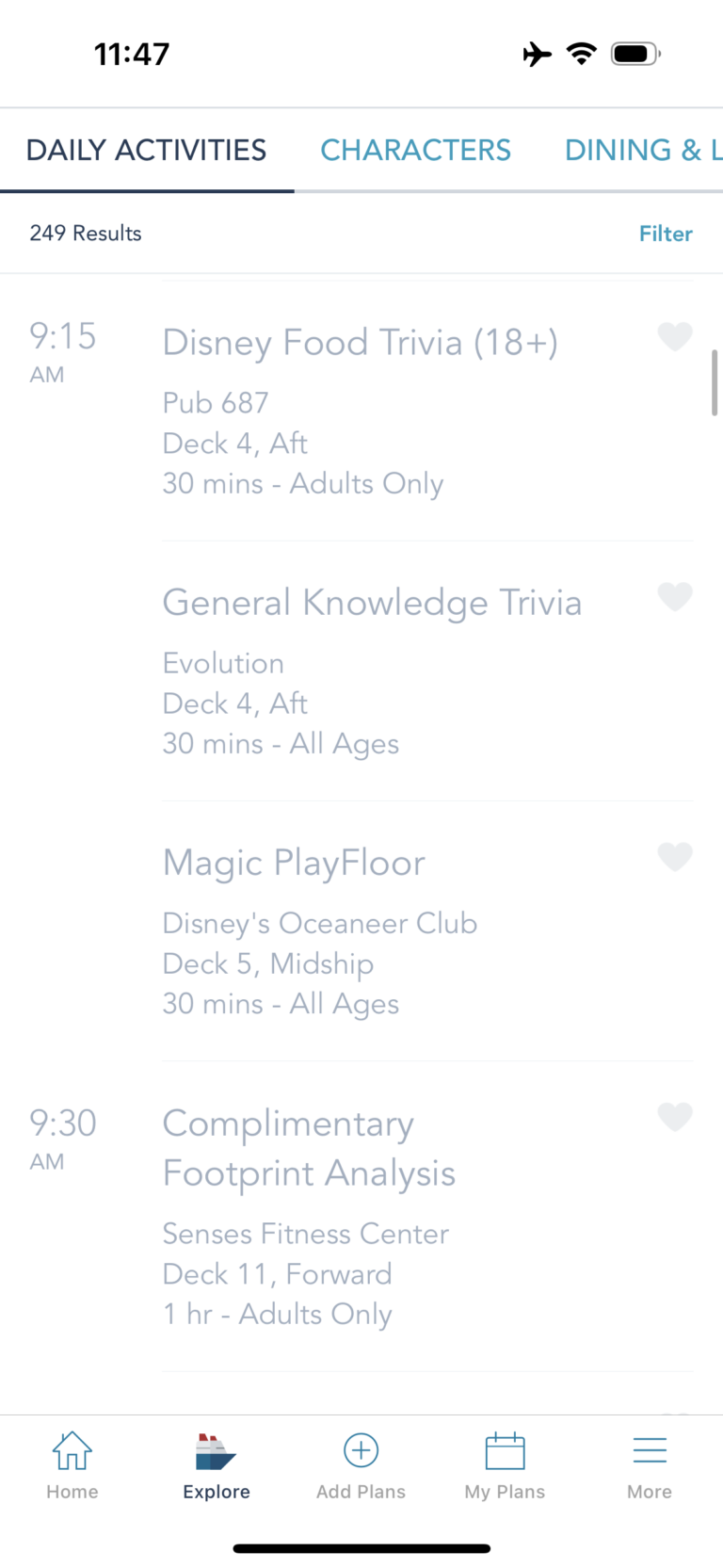Tap the heart icon for Magic PlayFloor

click(675, 857)
